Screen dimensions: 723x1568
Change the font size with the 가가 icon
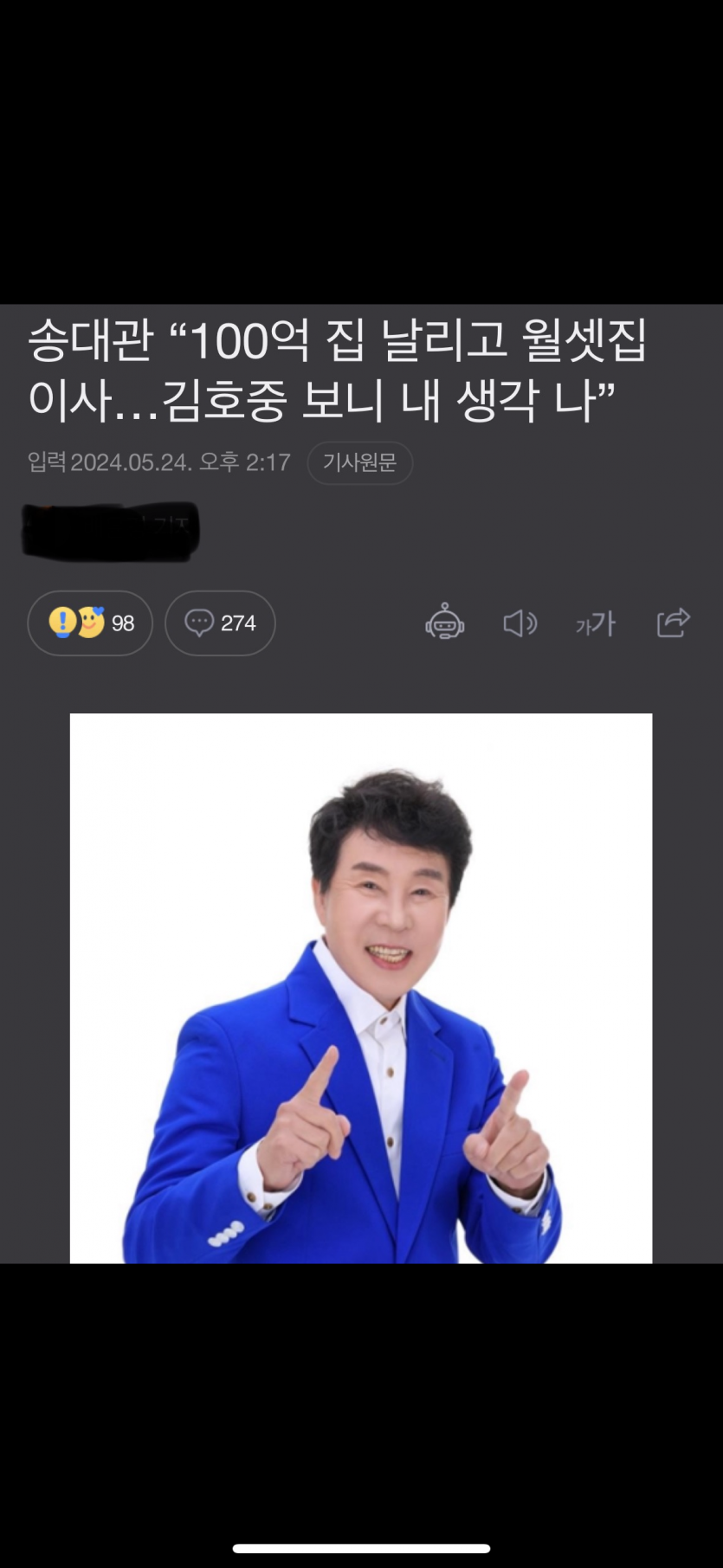pyautogui.click(x=596, y=623)
